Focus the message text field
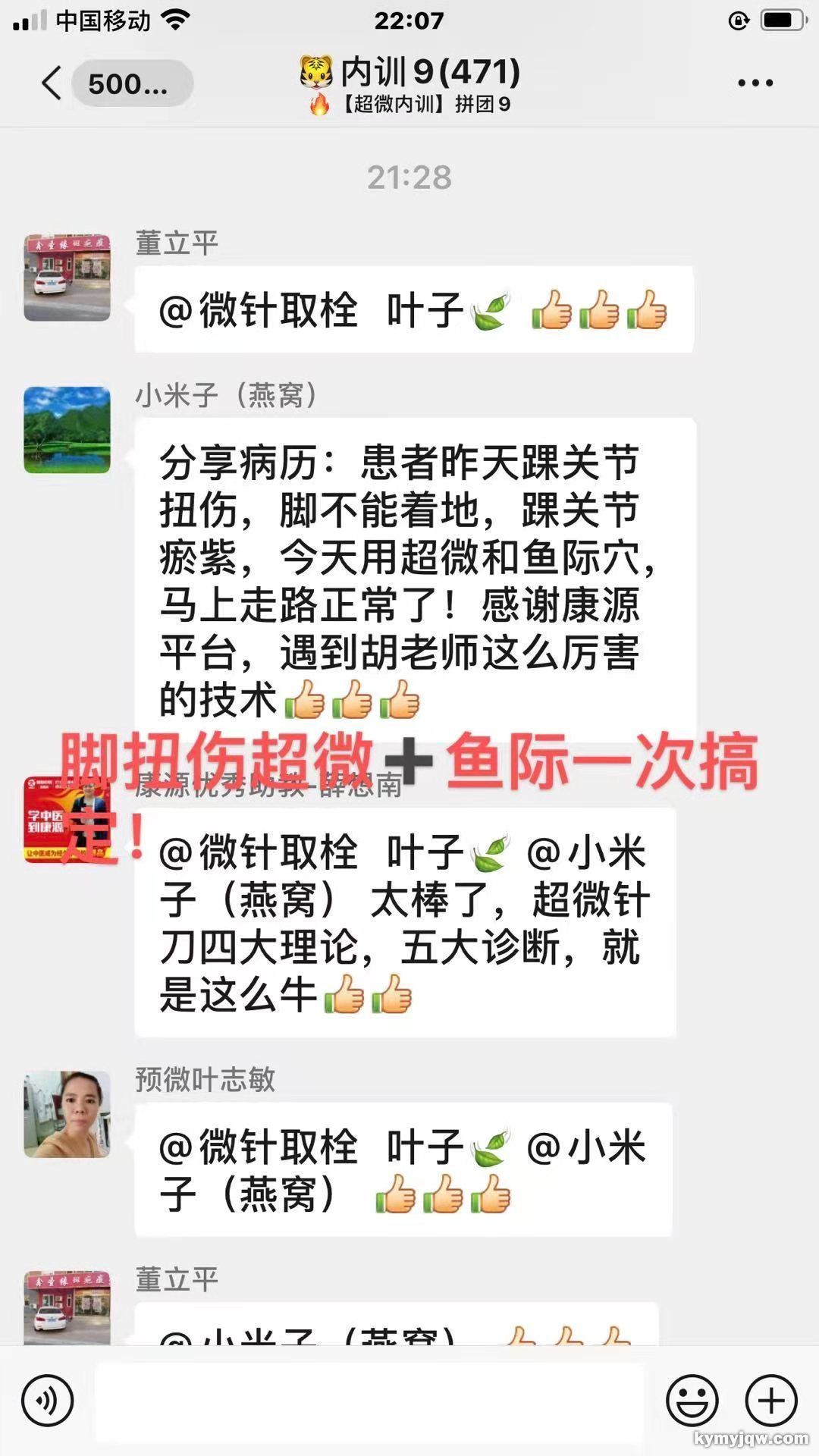 pos(369,1401)
